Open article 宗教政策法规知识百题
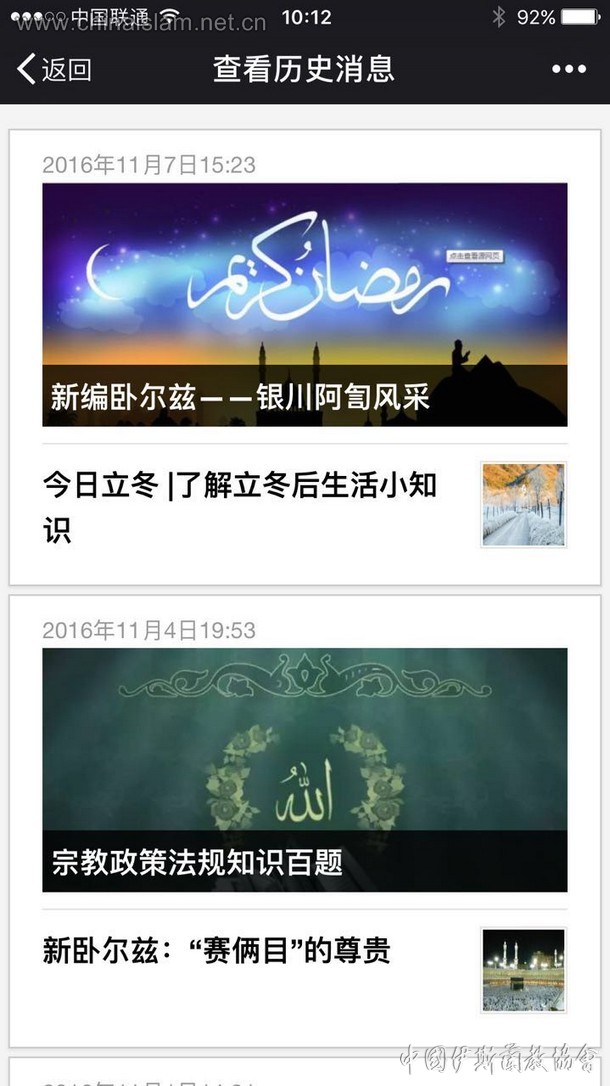Screen dimensions: 610x1086 pos(304,769)
